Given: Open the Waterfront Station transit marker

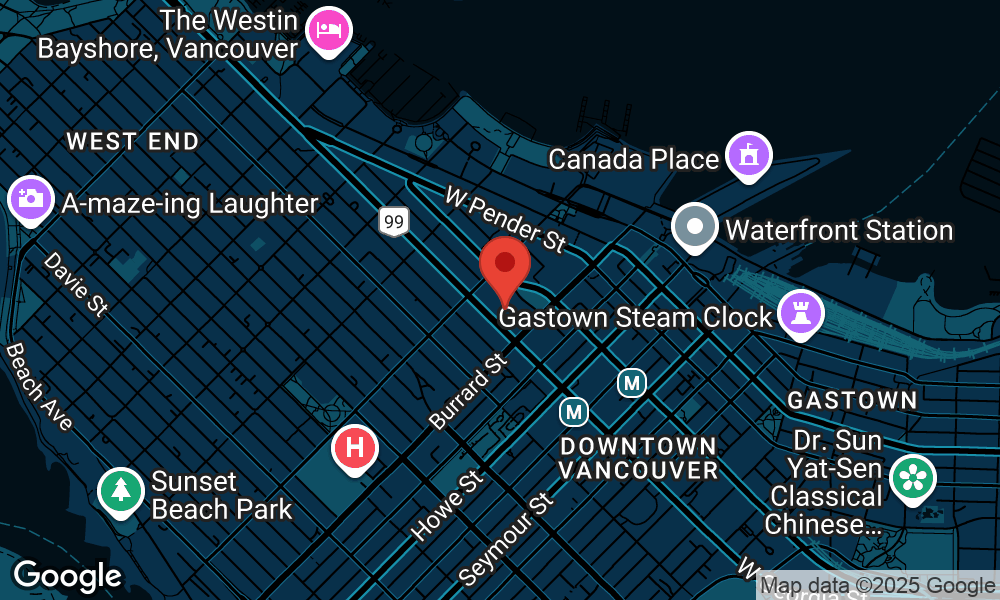Looking at the screenshot, I should pyautogui.click(x=695, y=226).
